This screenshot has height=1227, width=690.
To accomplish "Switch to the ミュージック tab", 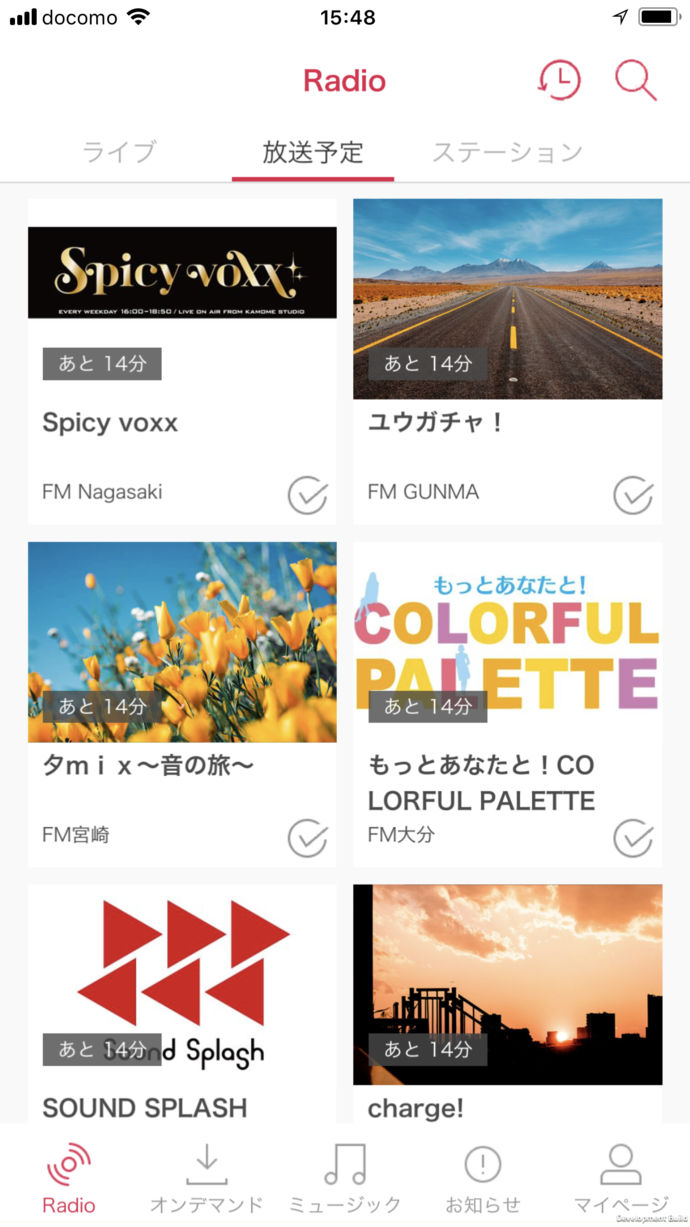I will tap(345, 1178).
